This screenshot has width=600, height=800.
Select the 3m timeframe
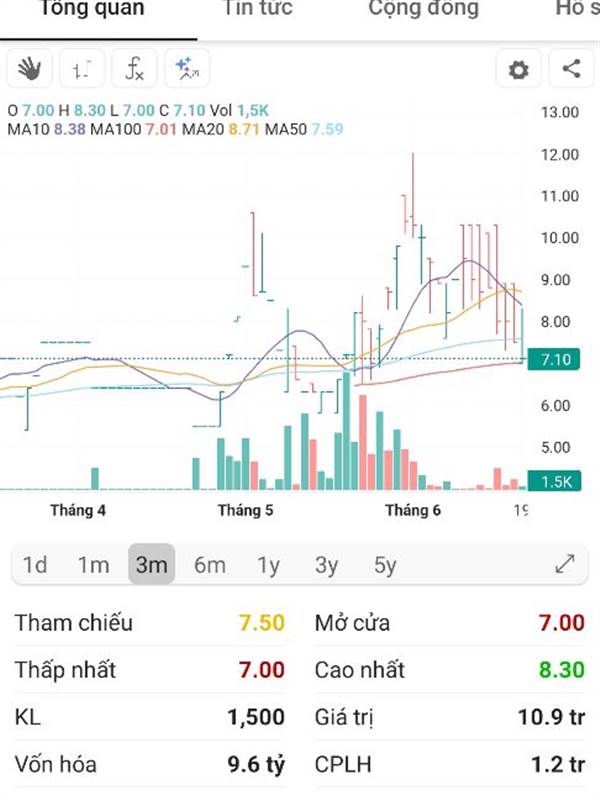tap(151, 565)
